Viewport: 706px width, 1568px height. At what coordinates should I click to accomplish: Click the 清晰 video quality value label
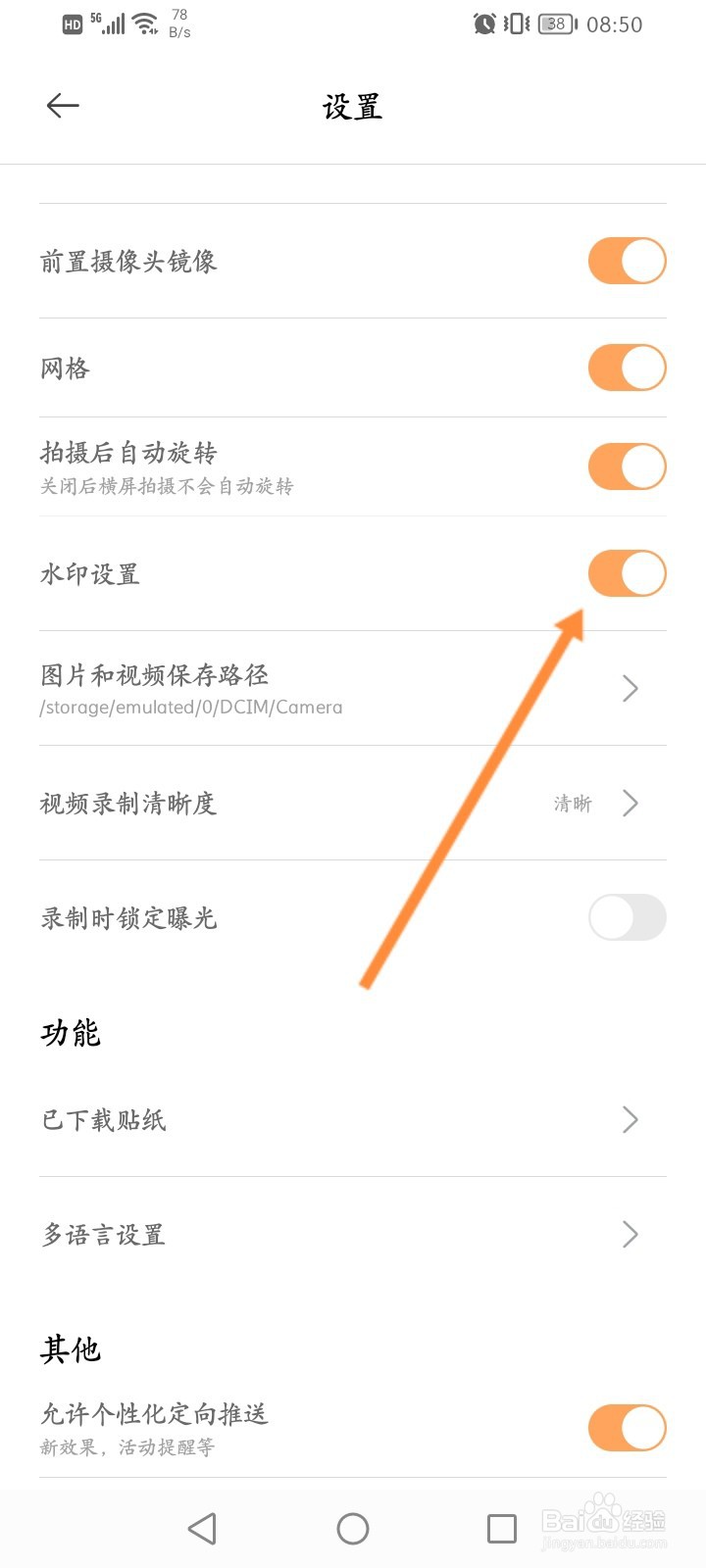tap(572, 804)
